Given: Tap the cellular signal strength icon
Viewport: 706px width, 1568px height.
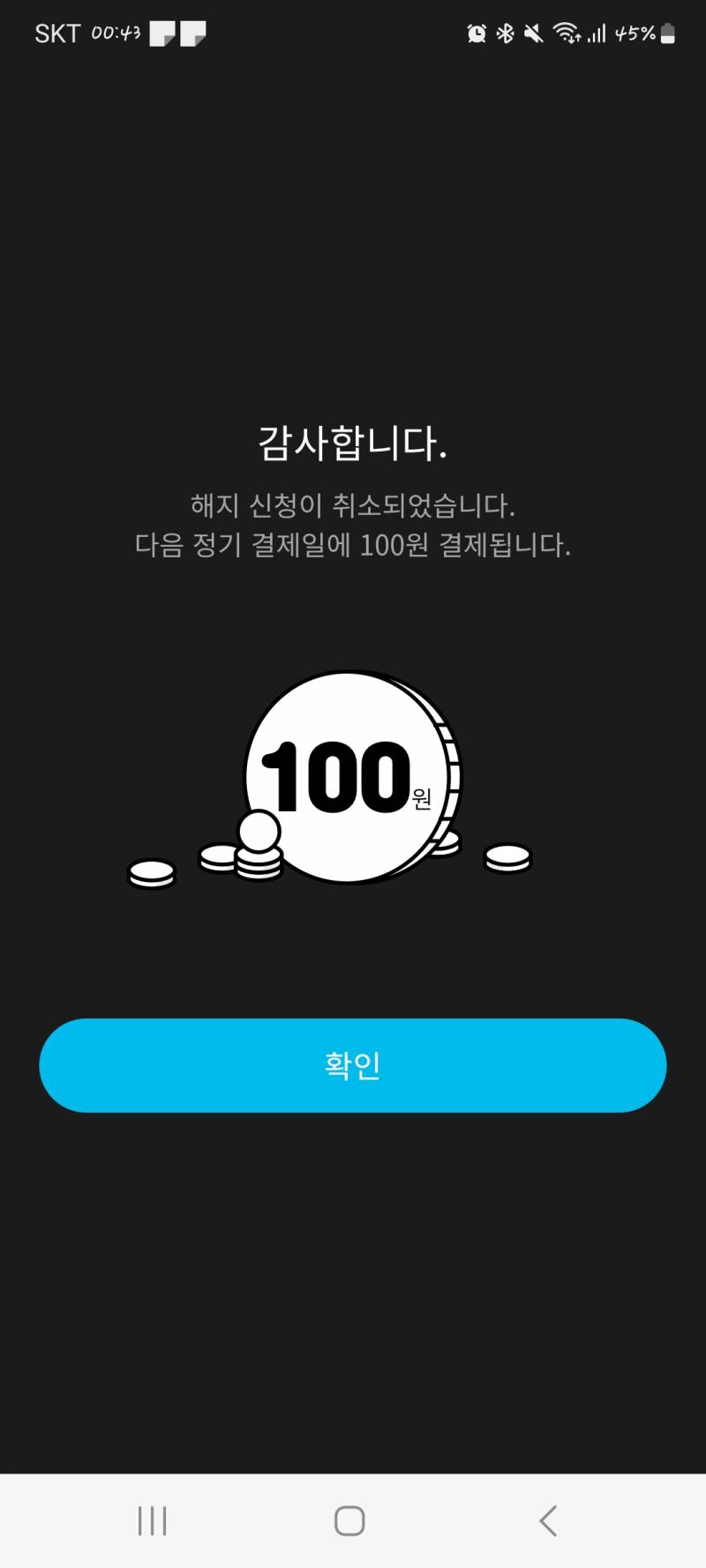Looking at the screenshot, I should click(596, 34).
